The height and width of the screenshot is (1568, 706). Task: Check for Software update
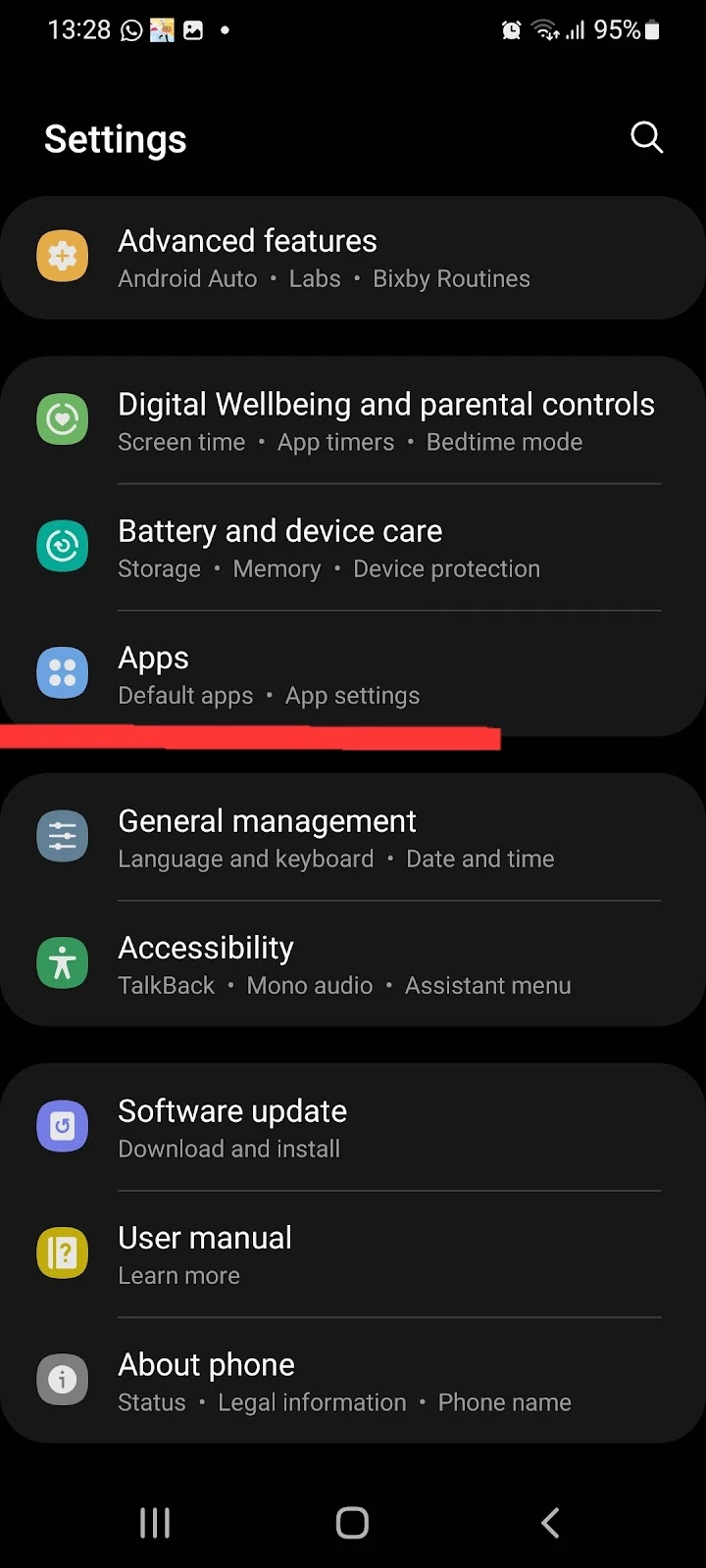click(353, 1127)
